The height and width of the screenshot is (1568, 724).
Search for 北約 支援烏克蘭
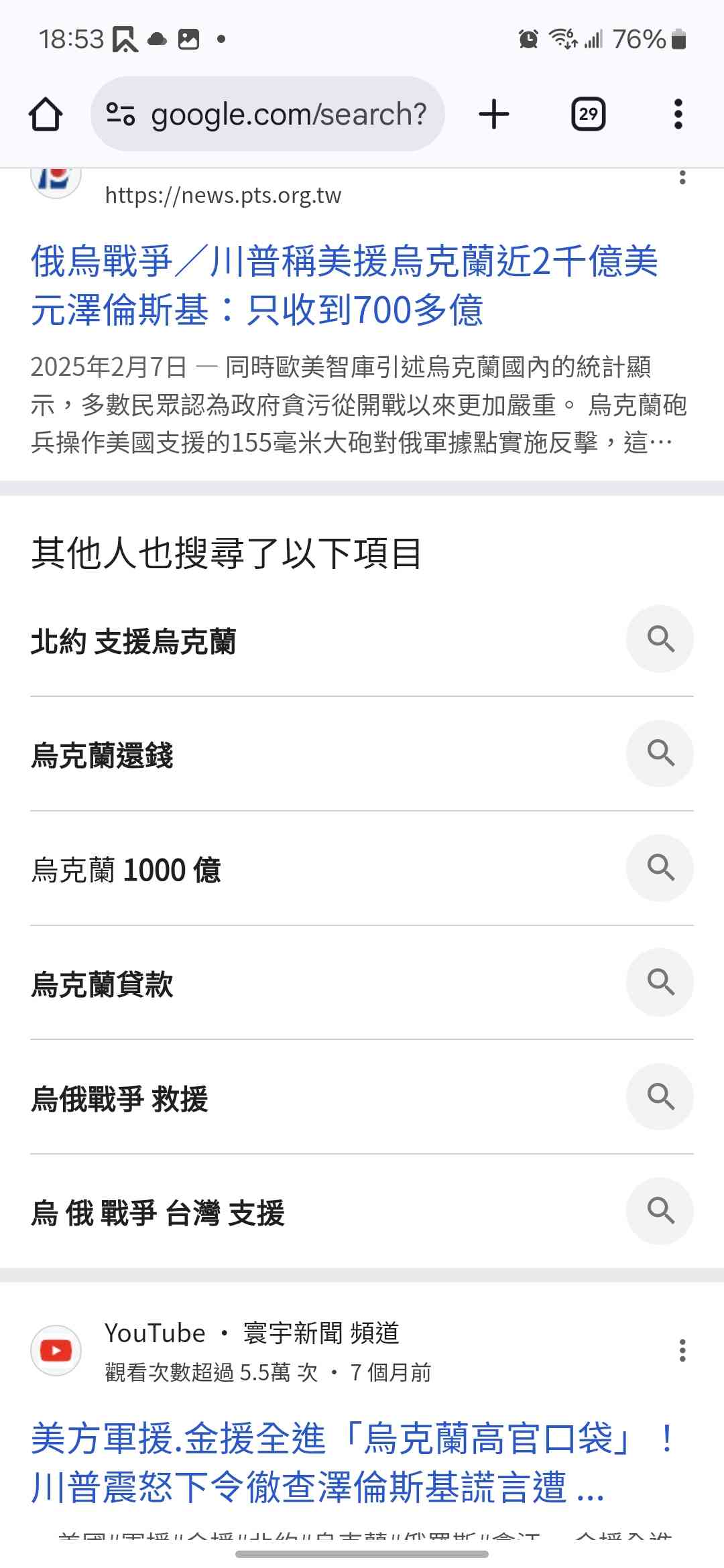(134, 641)
